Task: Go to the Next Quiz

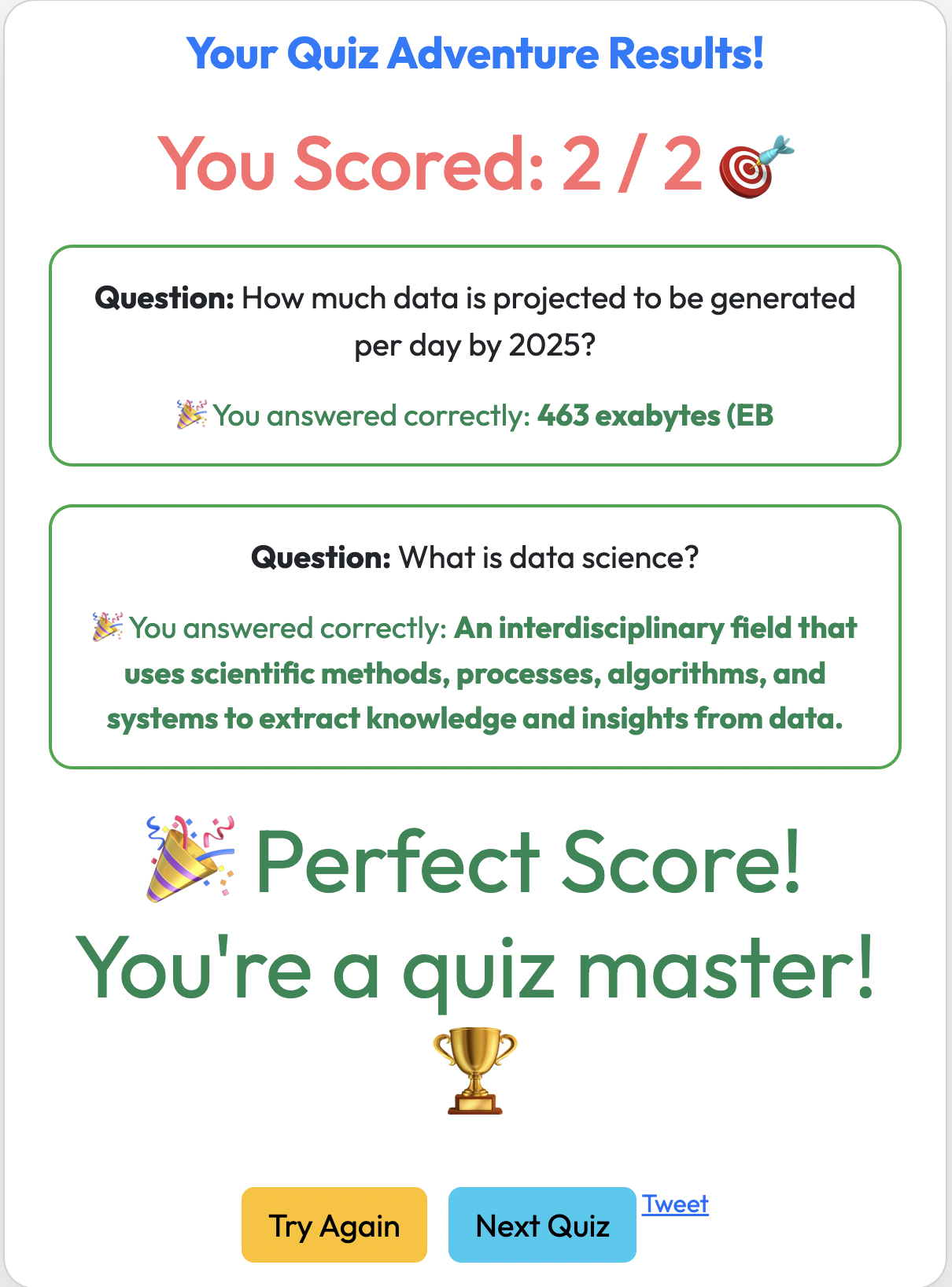Action: pos(542,1225)
